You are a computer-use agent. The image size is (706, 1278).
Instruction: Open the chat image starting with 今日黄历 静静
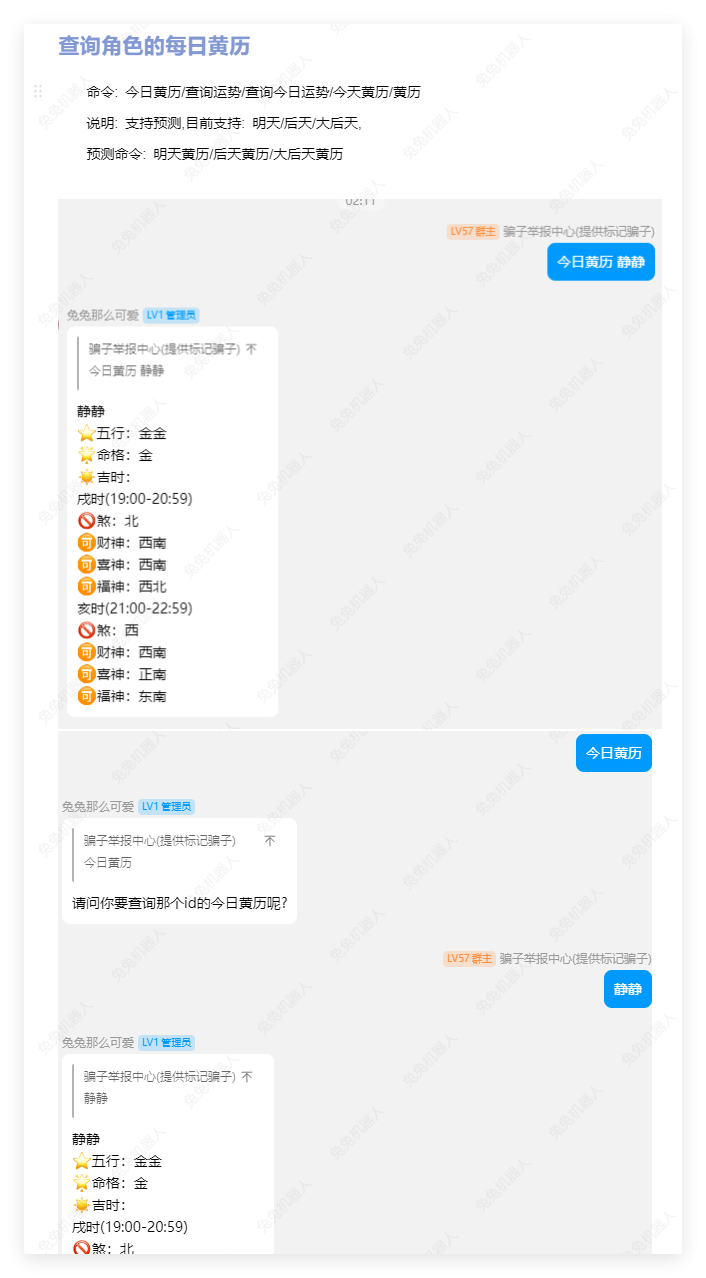coord(360,464)
